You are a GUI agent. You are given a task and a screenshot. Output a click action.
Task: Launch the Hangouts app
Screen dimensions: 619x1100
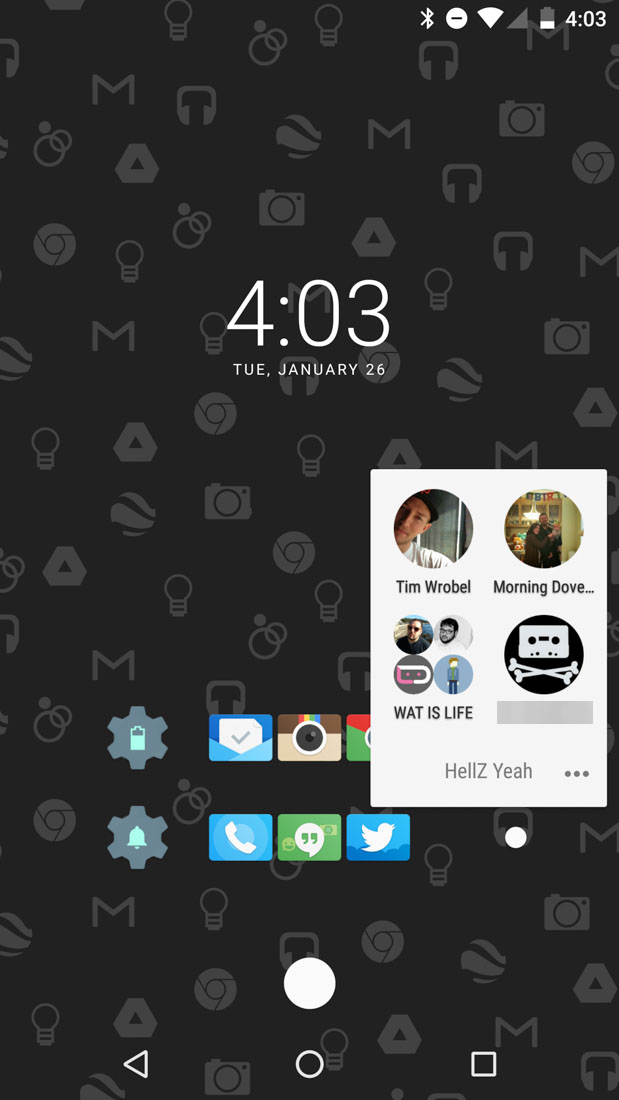309,837
